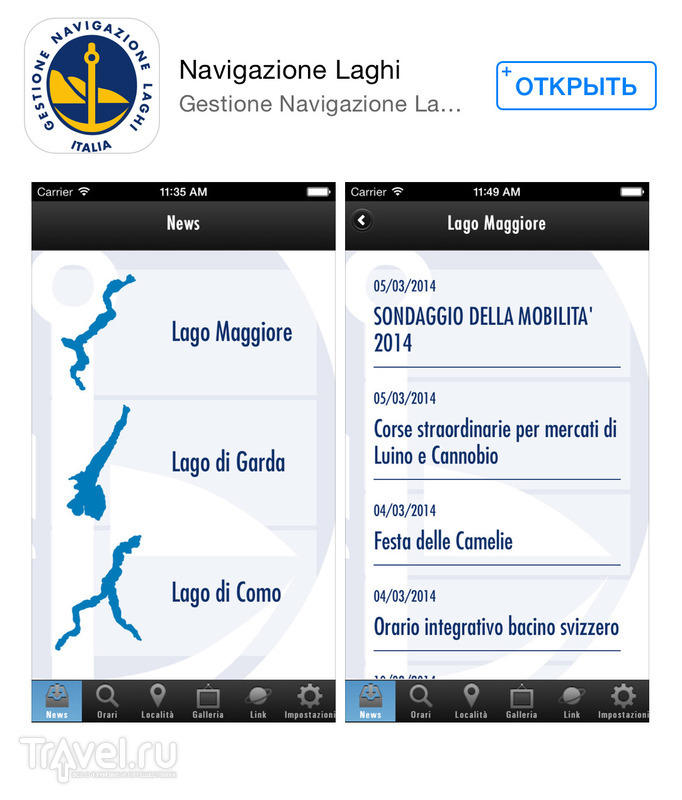
Task: Open the Lago Maggiore screenshot preview
Action: pos(497,450)
